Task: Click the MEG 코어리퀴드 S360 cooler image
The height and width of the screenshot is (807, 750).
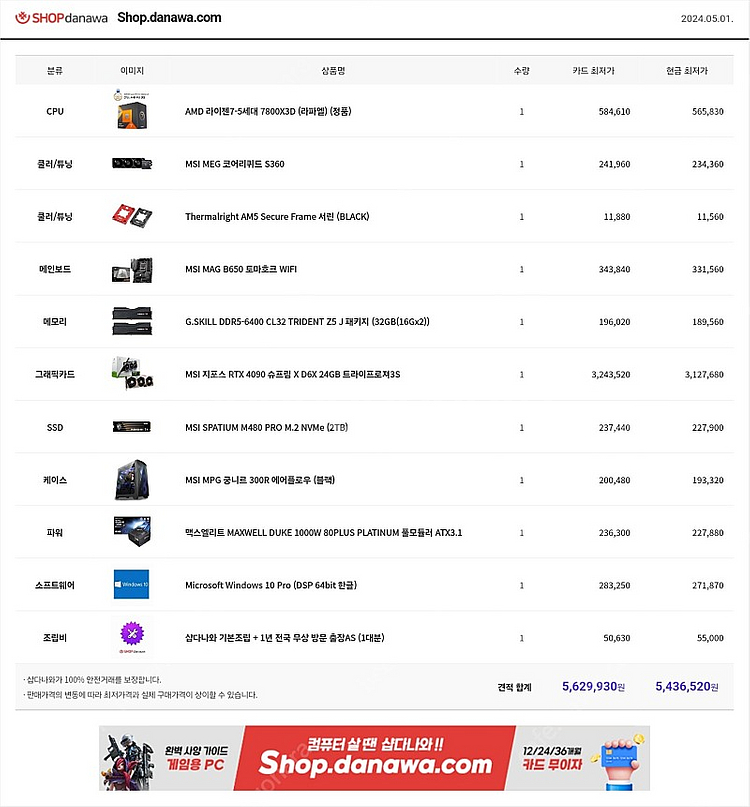Action: 133,164
